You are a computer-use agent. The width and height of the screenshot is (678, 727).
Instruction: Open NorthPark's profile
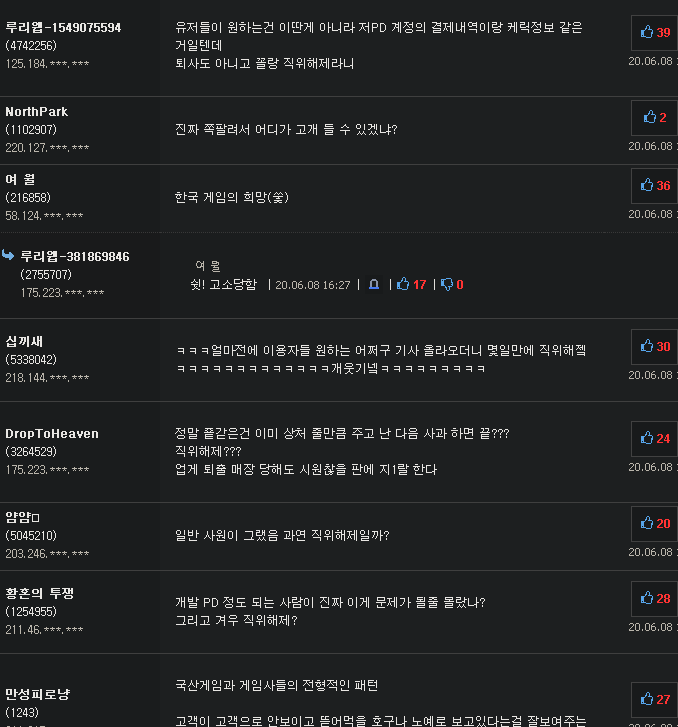click(37, 112)
